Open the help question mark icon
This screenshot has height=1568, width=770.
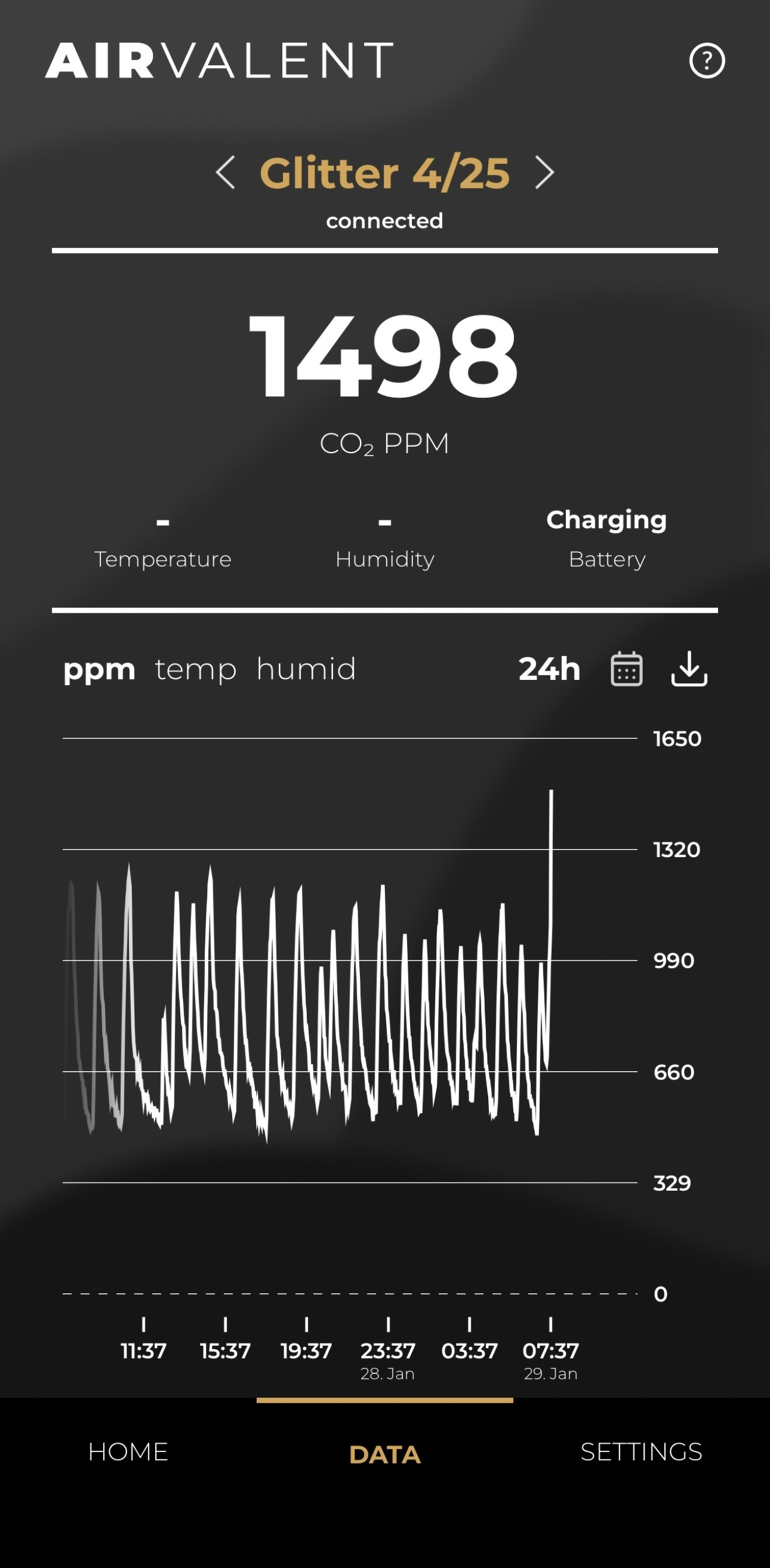tap(706, 61)
